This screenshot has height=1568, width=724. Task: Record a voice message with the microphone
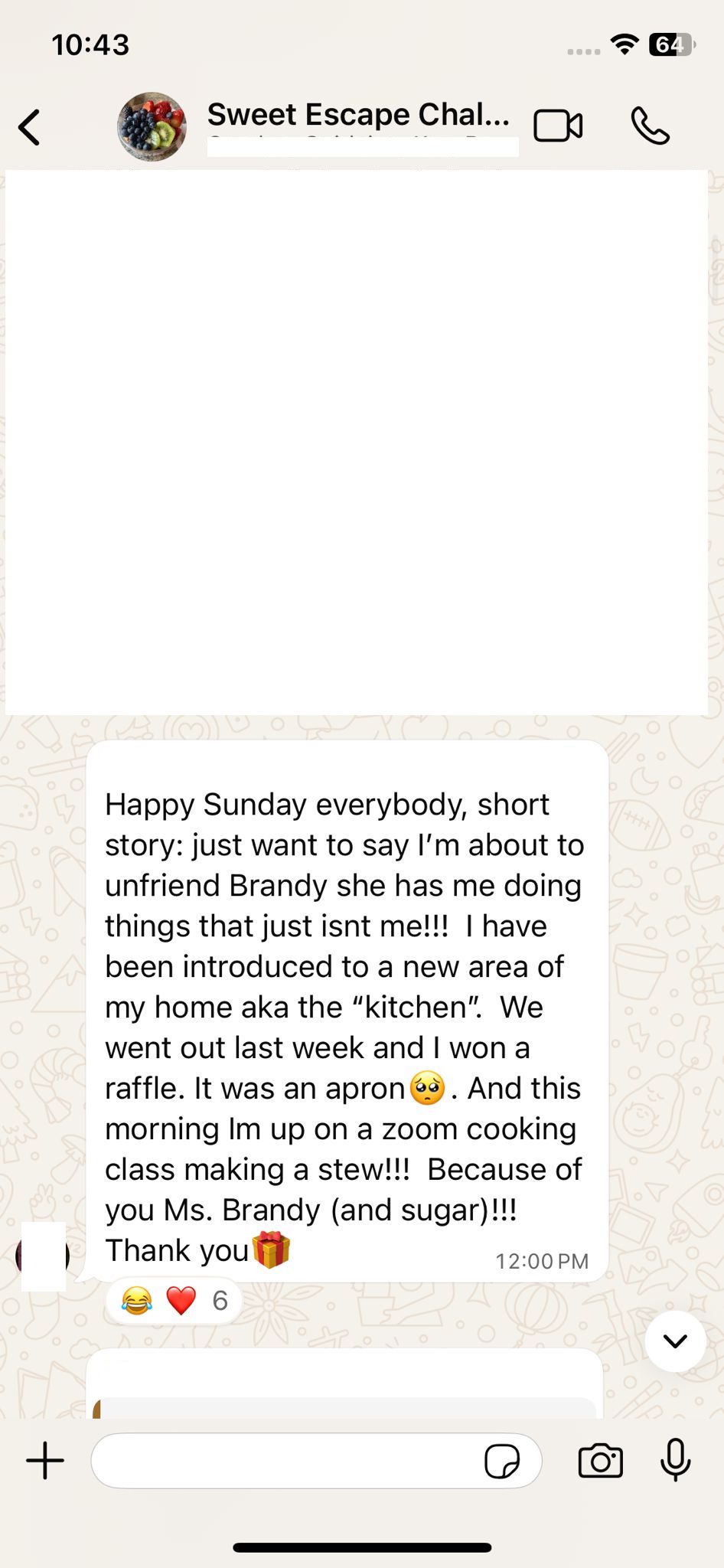pyautogui.click(x=676, y=1460)
